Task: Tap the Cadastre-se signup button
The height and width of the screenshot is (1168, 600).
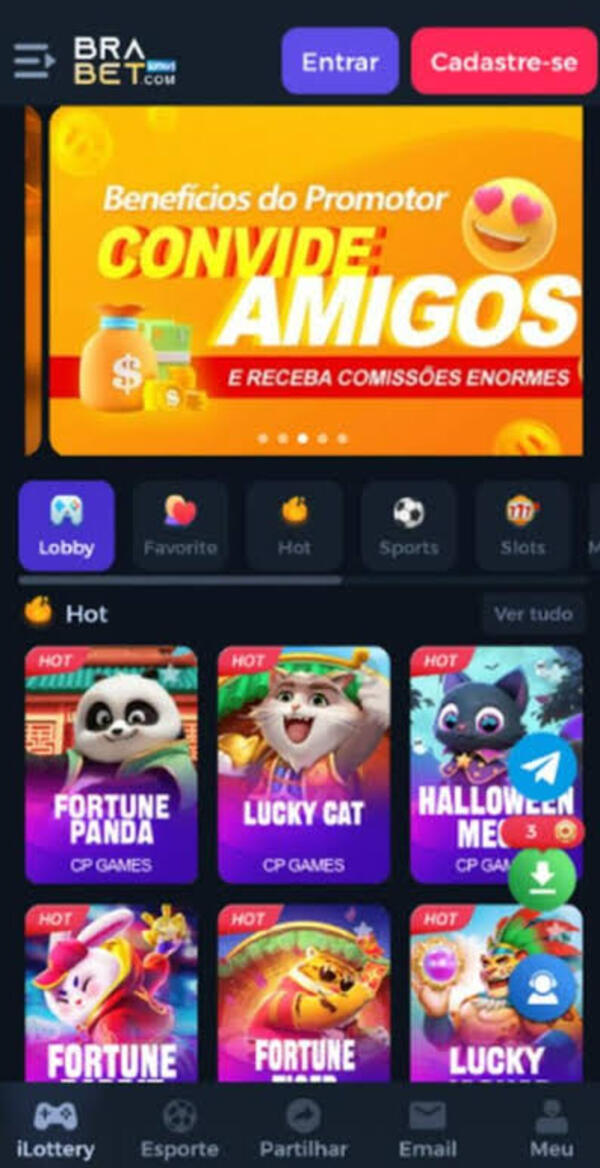Action: (x=504, y=61)
